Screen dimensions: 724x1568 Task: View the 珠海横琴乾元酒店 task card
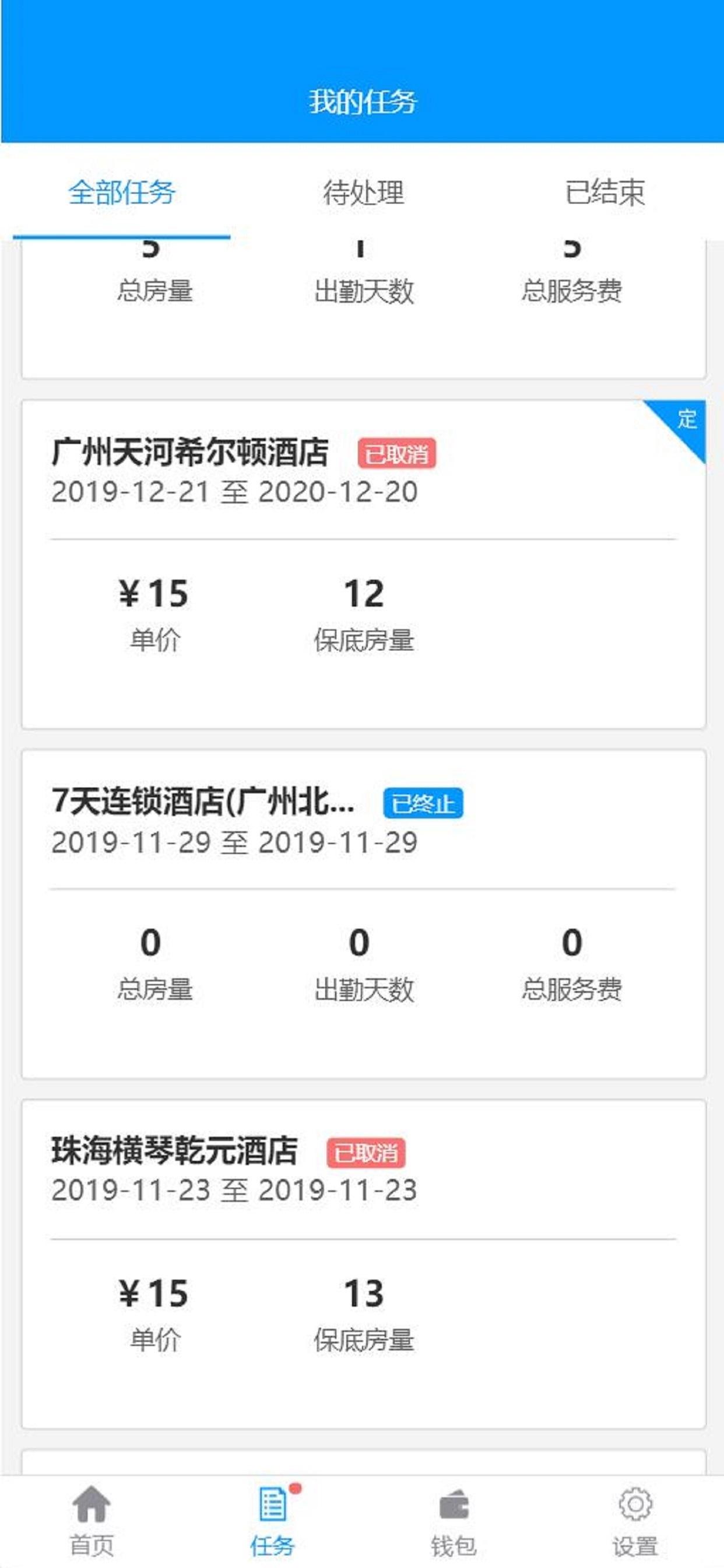tap(175, 1151)
